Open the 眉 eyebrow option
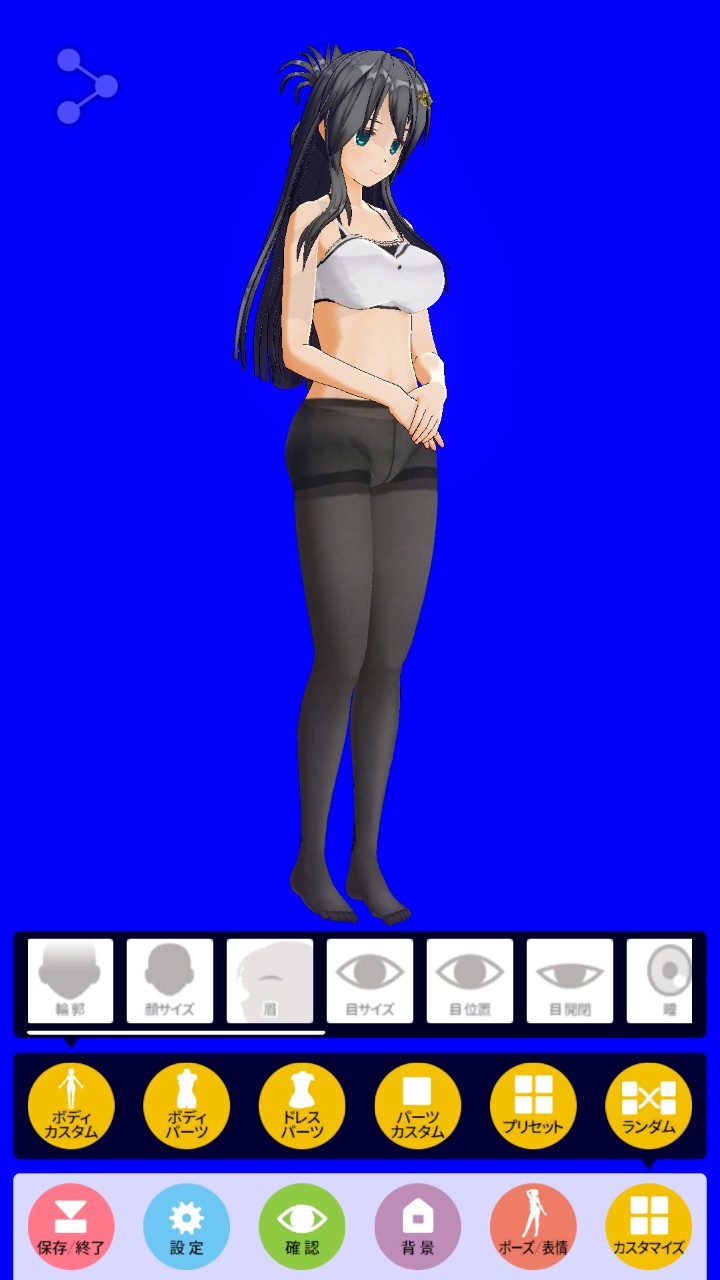720x1280 pixels. coord(270,980)
